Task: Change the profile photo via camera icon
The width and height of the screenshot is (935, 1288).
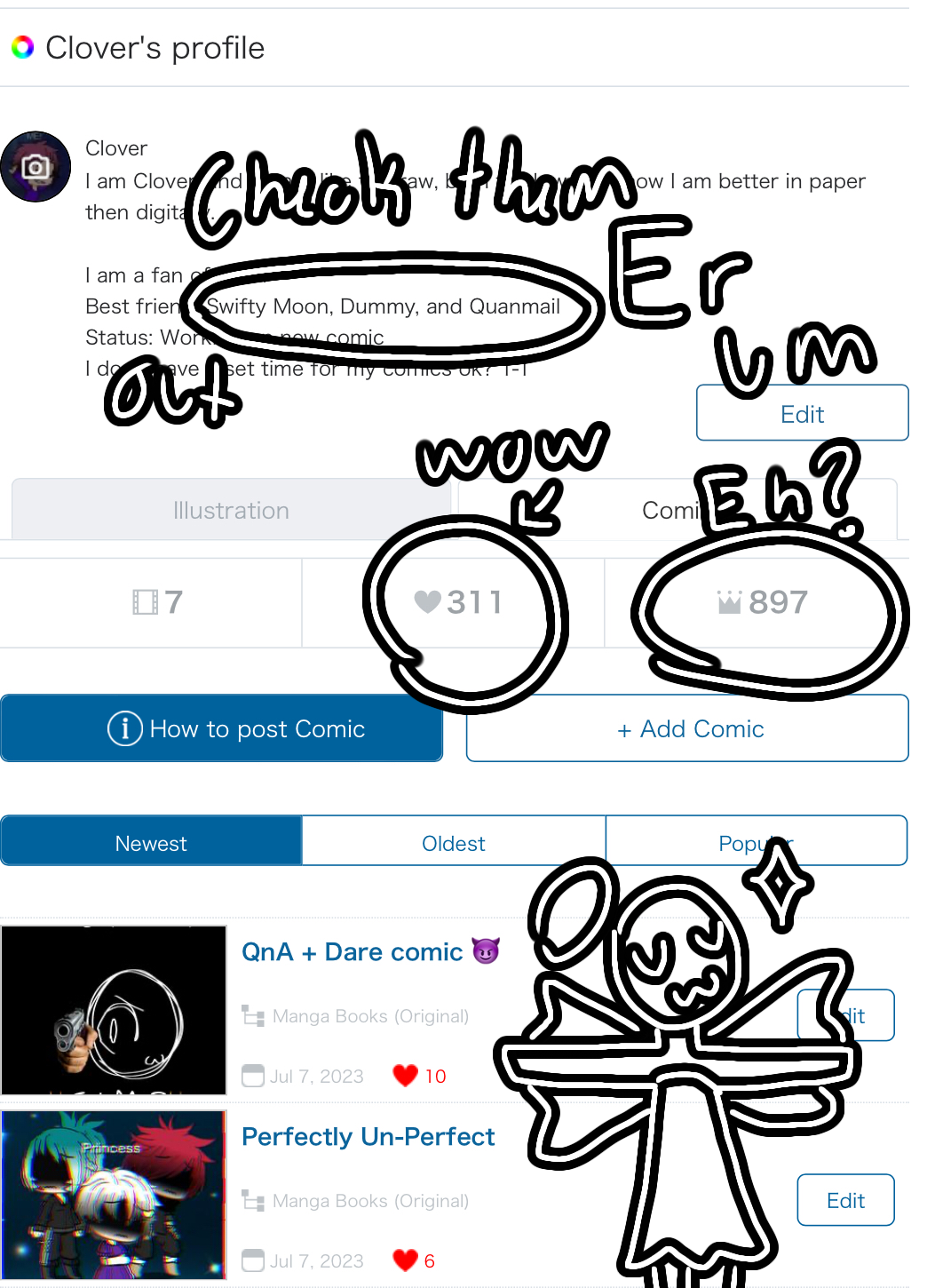Action: click(36, 167)
